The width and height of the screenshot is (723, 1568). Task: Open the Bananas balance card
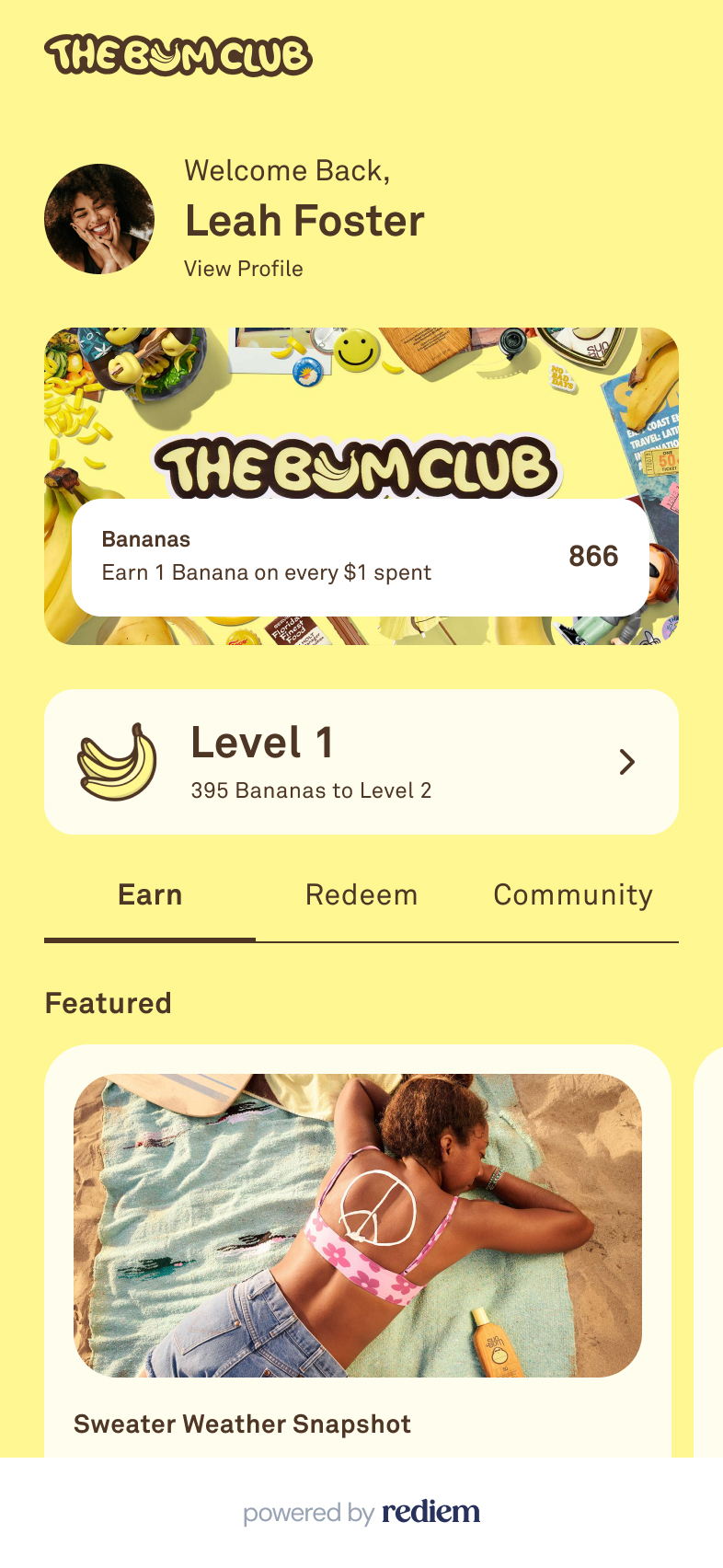[361, 557]
